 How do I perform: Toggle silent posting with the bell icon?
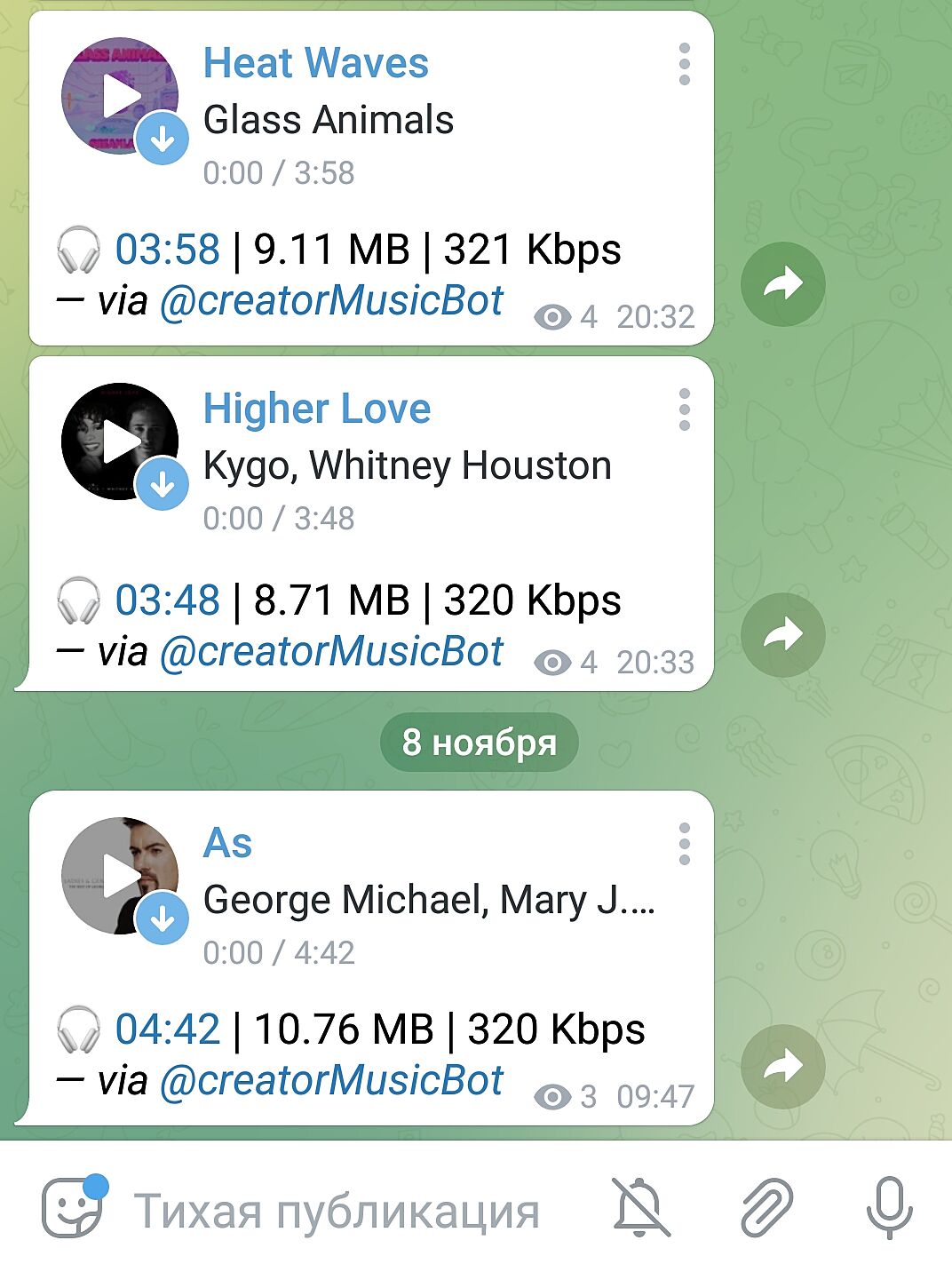pos(640,1207)
